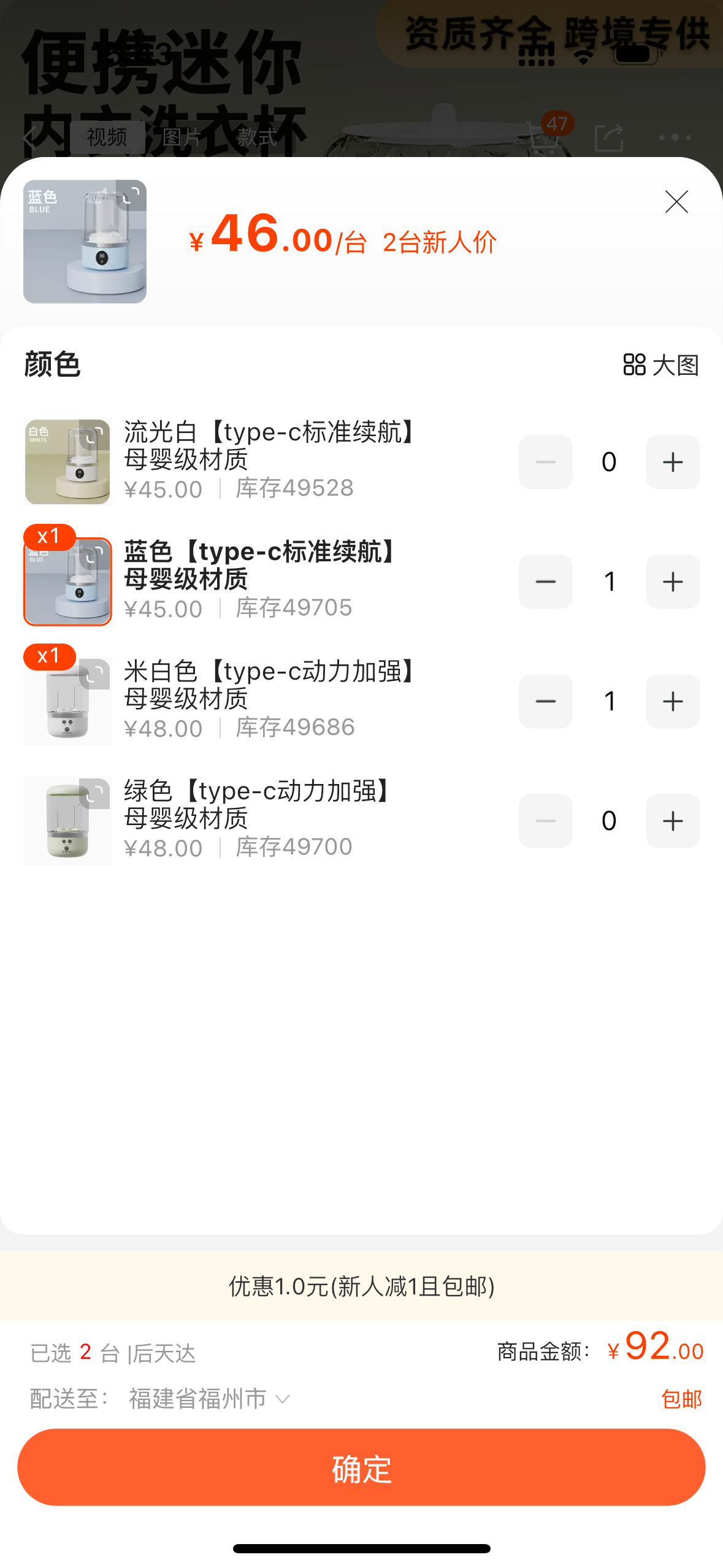
Task: Increase 米白色 quantity by one
Action: [672, 701]
